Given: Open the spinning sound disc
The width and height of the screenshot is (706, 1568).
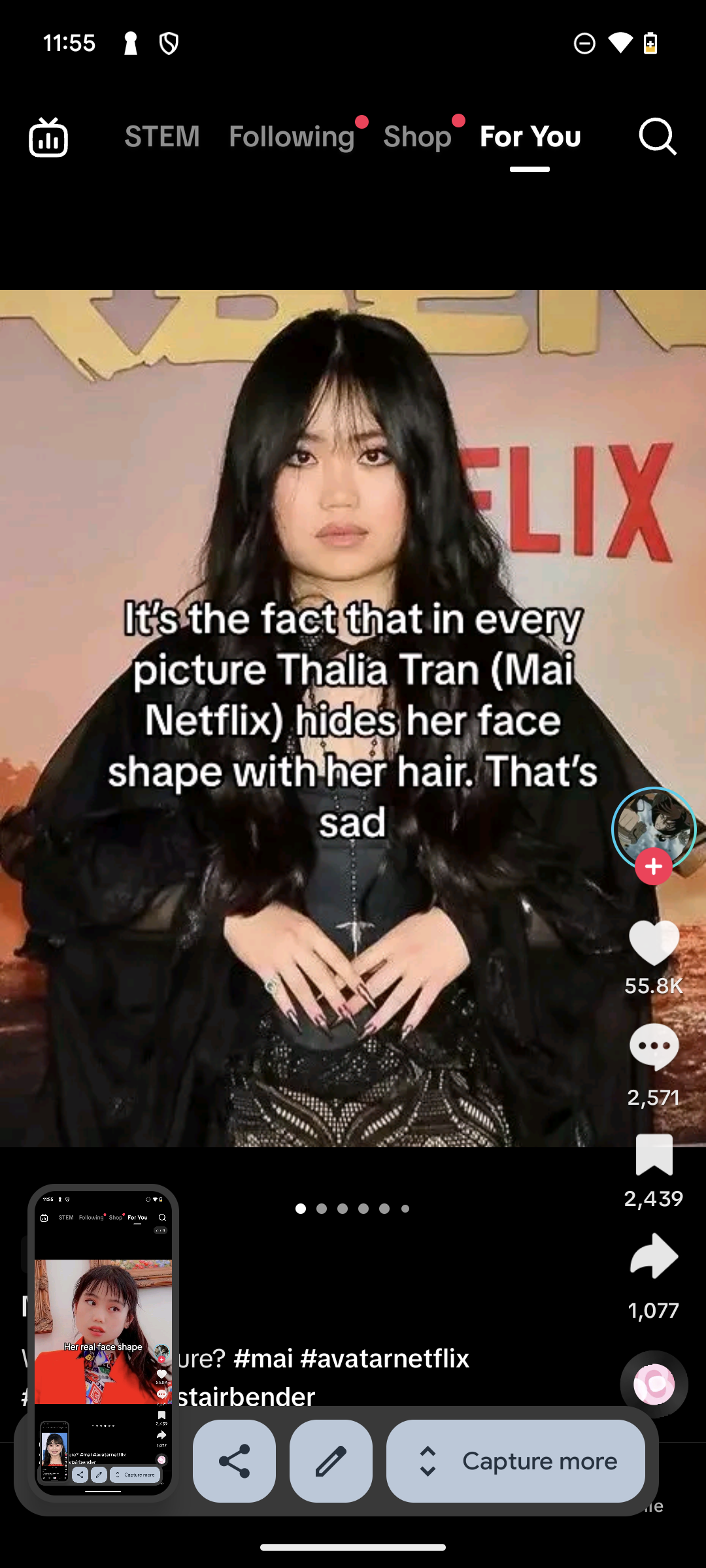Looking at the screenshot, I should coord(654,1384).
